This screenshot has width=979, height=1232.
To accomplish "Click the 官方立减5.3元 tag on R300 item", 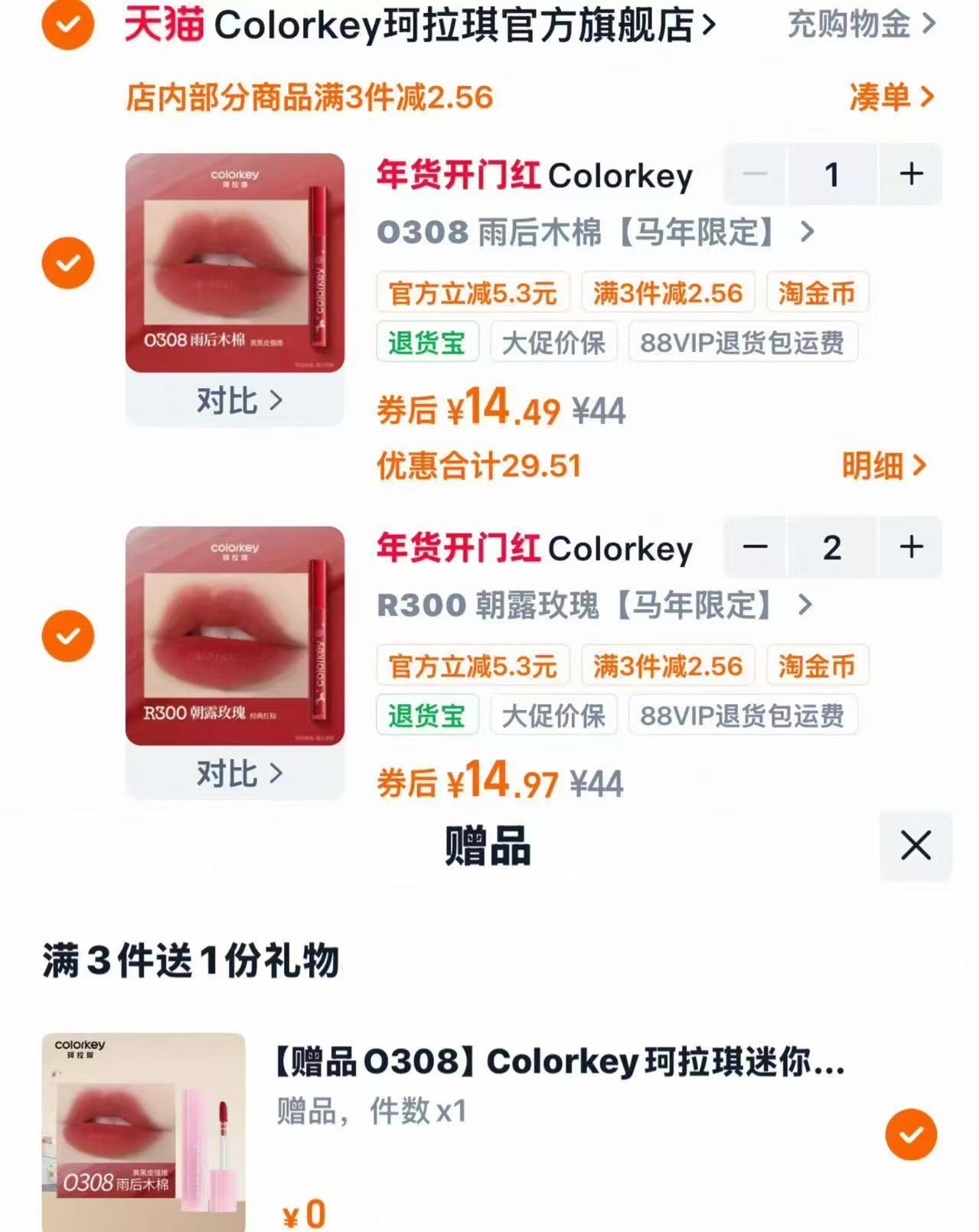I will (472, 664).
